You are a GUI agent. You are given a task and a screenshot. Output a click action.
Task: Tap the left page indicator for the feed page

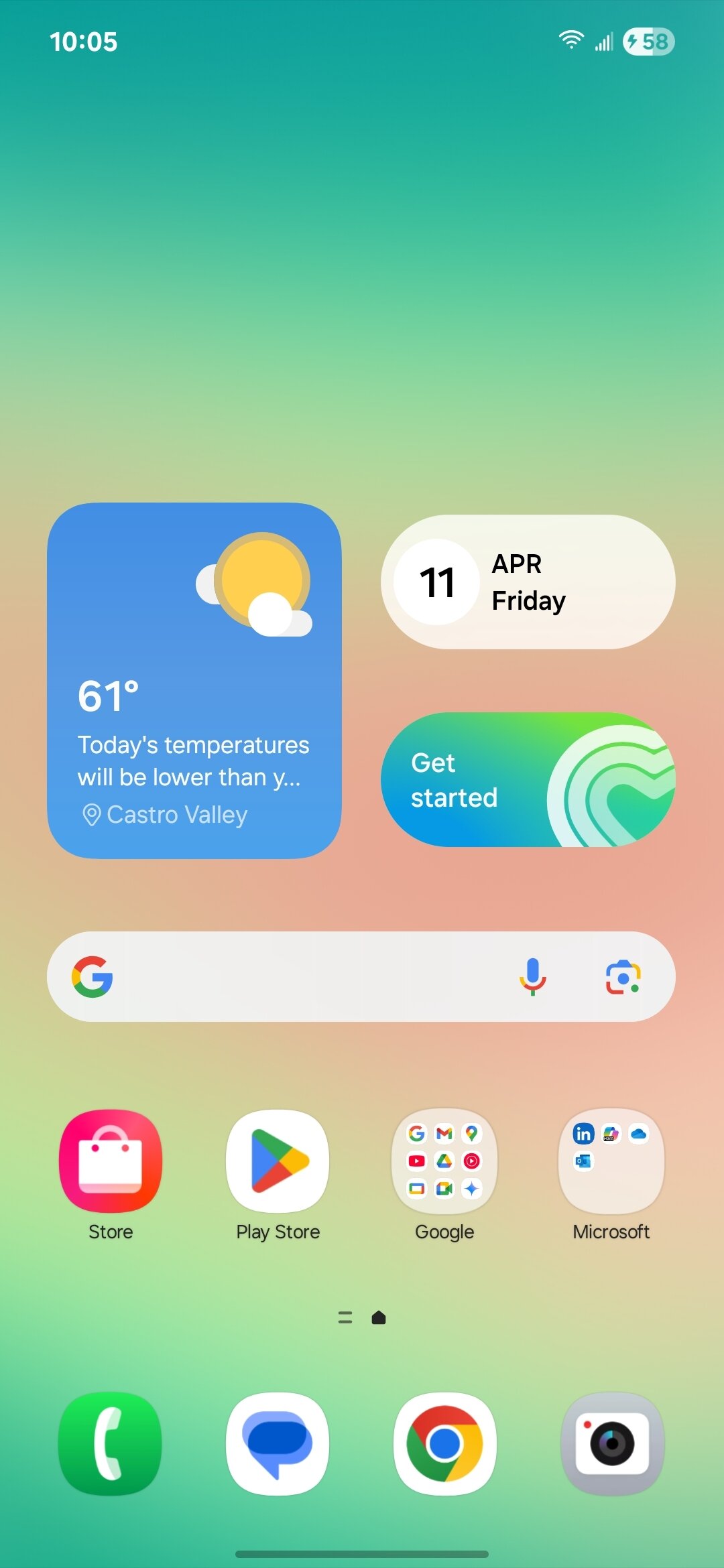[x=345, y=1317]
